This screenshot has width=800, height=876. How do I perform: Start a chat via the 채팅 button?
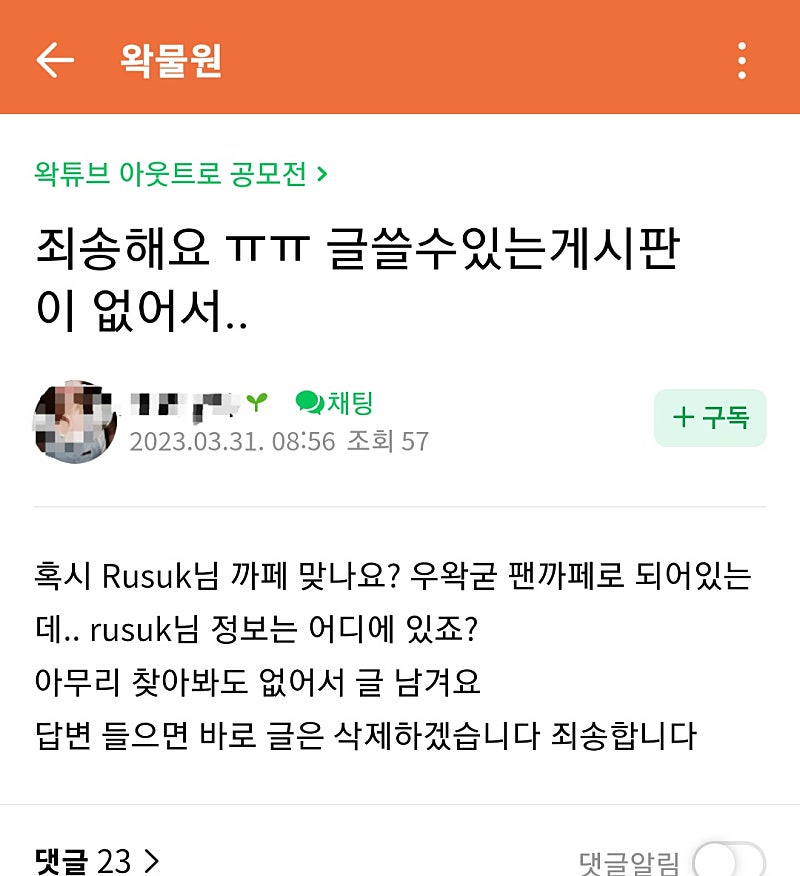pyautogui.click(x=335, y=403)
